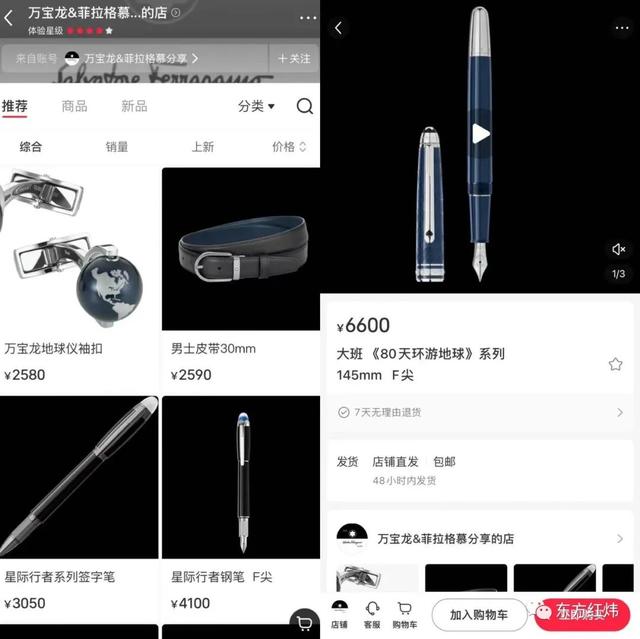Open 客服 customer service
This screenshot has width=640, height=639.
pyautogui.click(x=372, y=614)
